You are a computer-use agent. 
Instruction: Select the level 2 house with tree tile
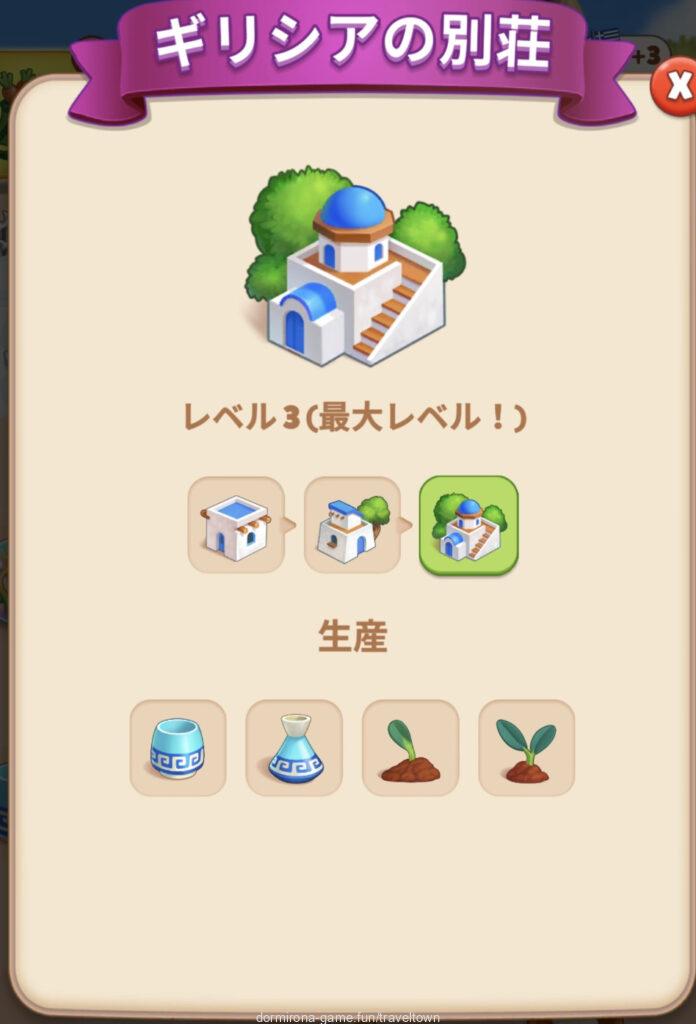point(352,525)
